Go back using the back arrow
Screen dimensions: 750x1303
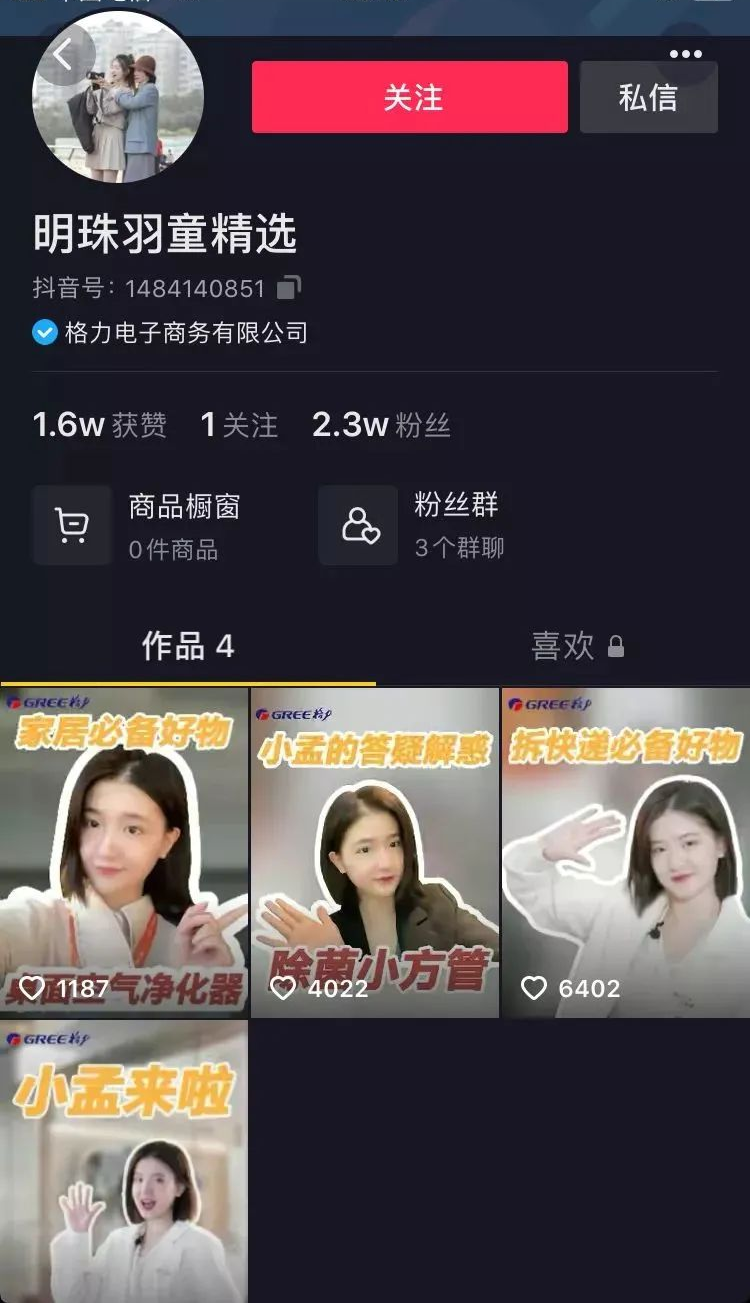pos(63,55)
